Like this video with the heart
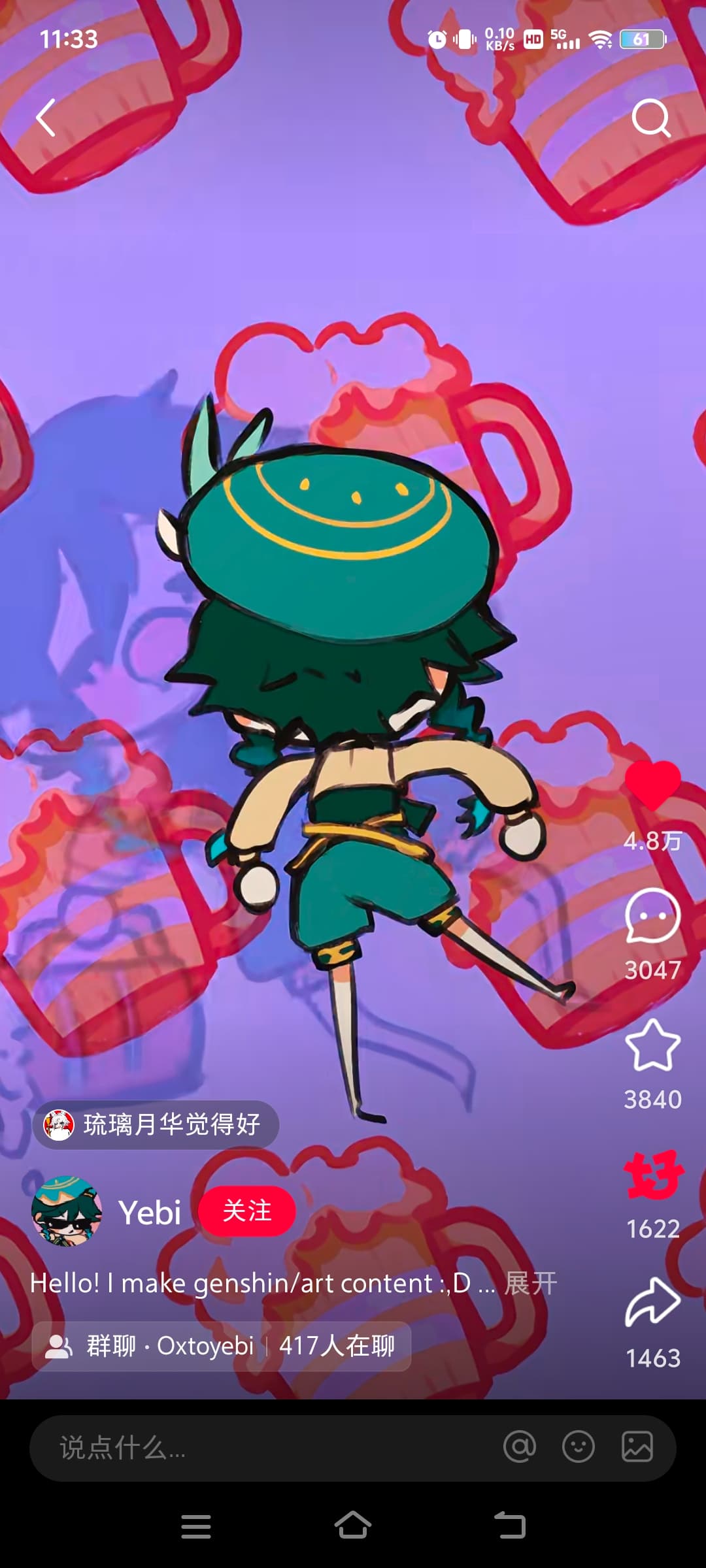706x1568 pixels. [x=652, y=785]
